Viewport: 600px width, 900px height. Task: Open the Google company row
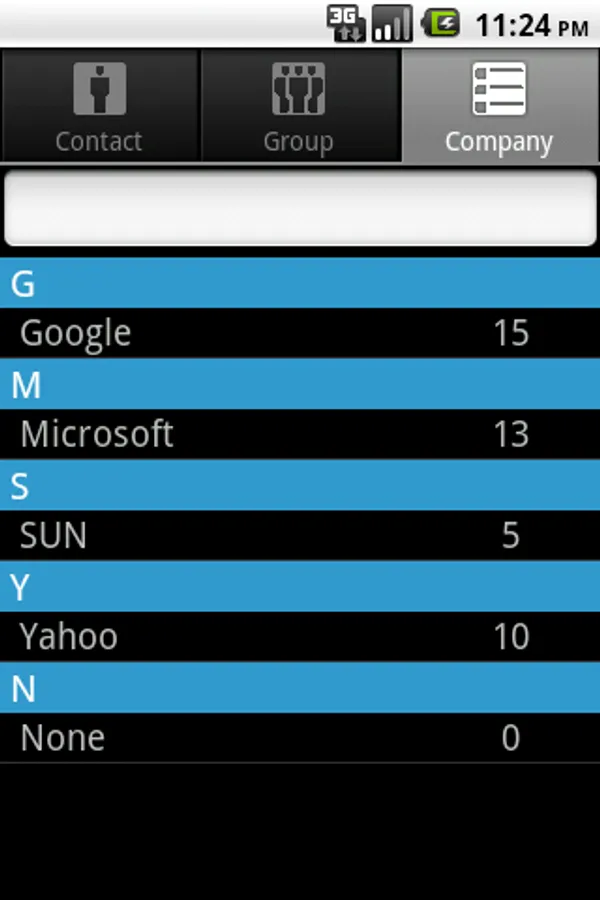click(300, 333)
